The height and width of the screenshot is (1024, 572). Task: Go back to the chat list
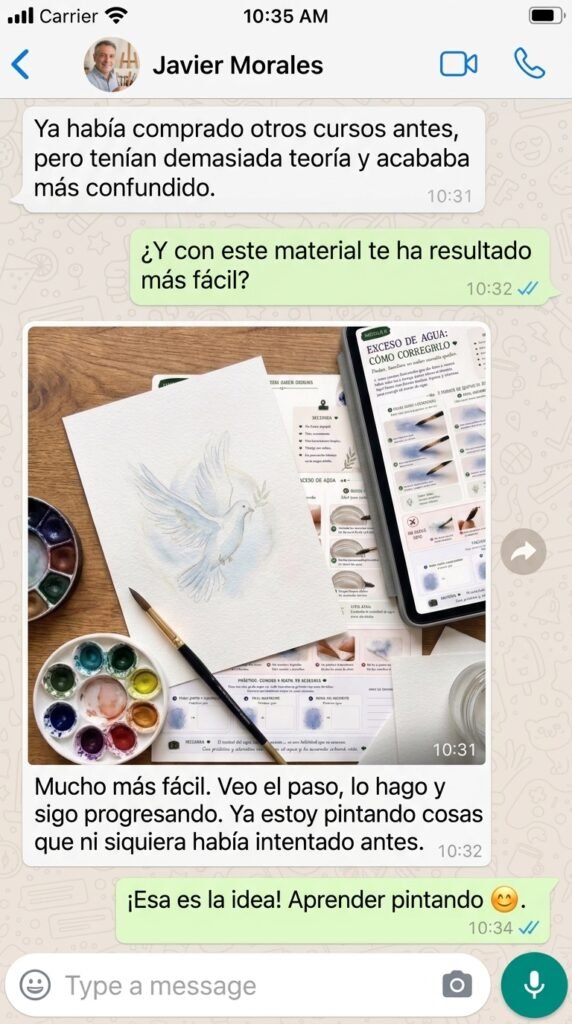[x=20, y=65]
